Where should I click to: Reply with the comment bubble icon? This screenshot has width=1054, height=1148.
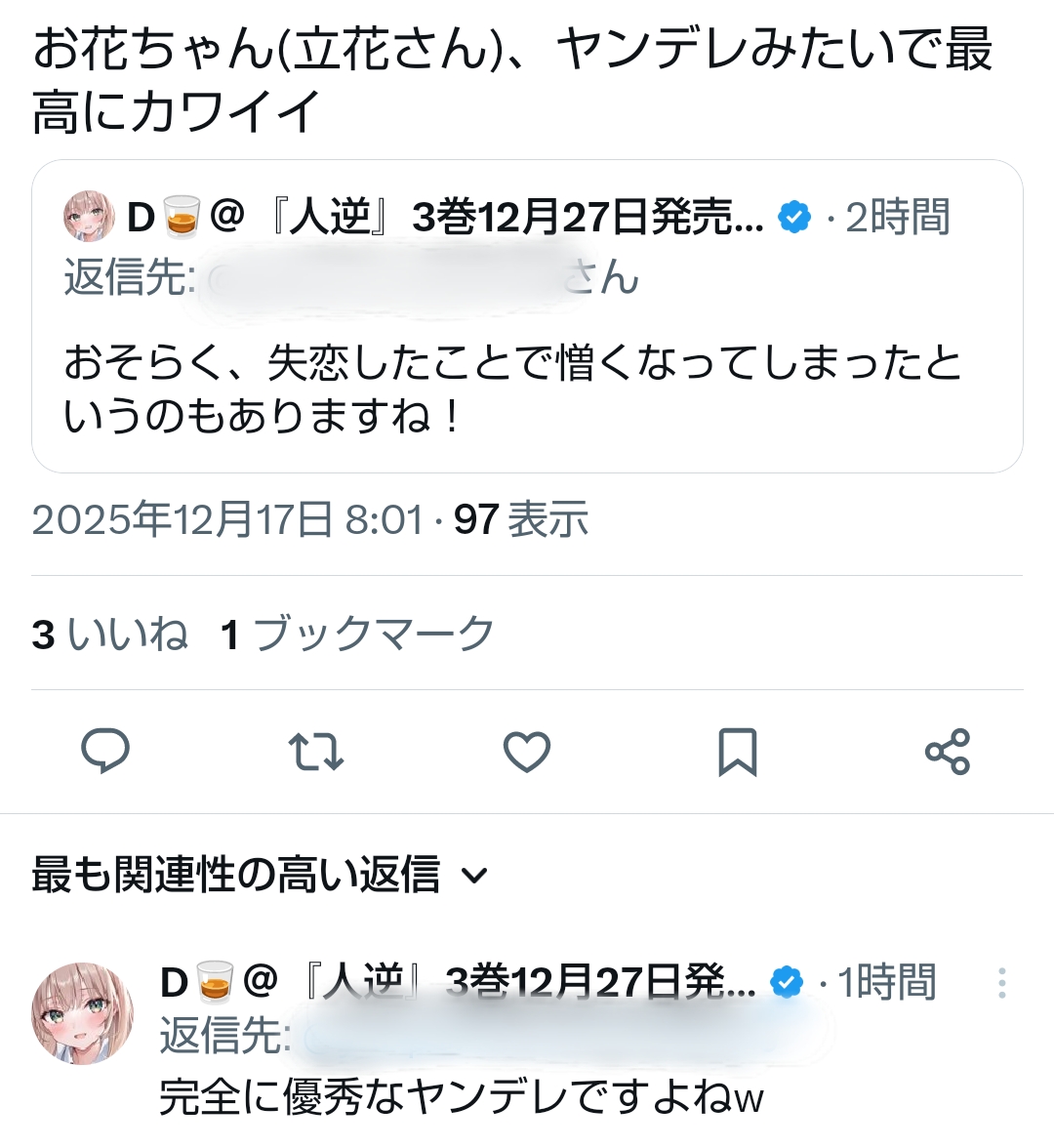(105, 752)
